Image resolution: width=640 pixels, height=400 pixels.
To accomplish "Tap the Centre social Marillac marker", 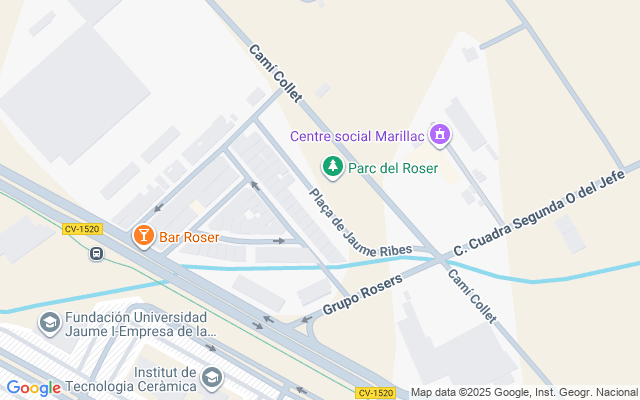I will 440,135.
